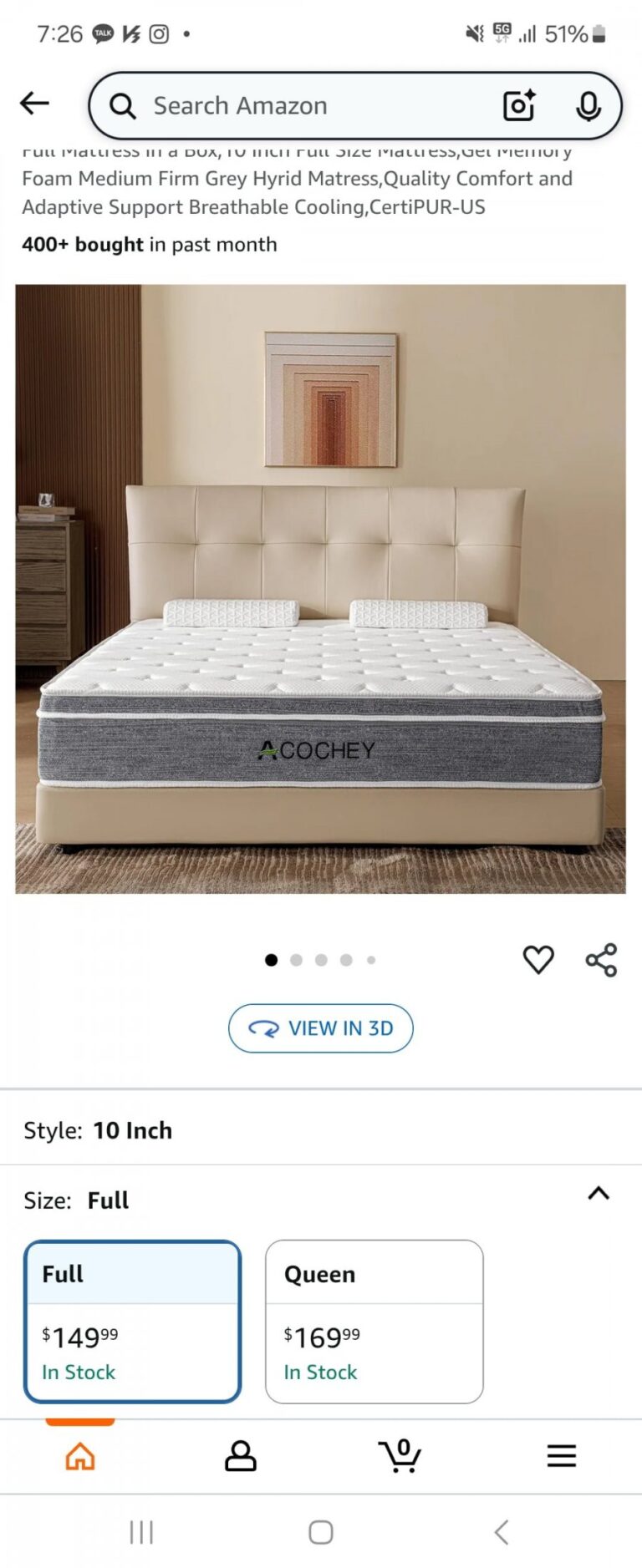Open the mattress product photo
This screenshot has width=642, height=1568.
click(320, 589)
